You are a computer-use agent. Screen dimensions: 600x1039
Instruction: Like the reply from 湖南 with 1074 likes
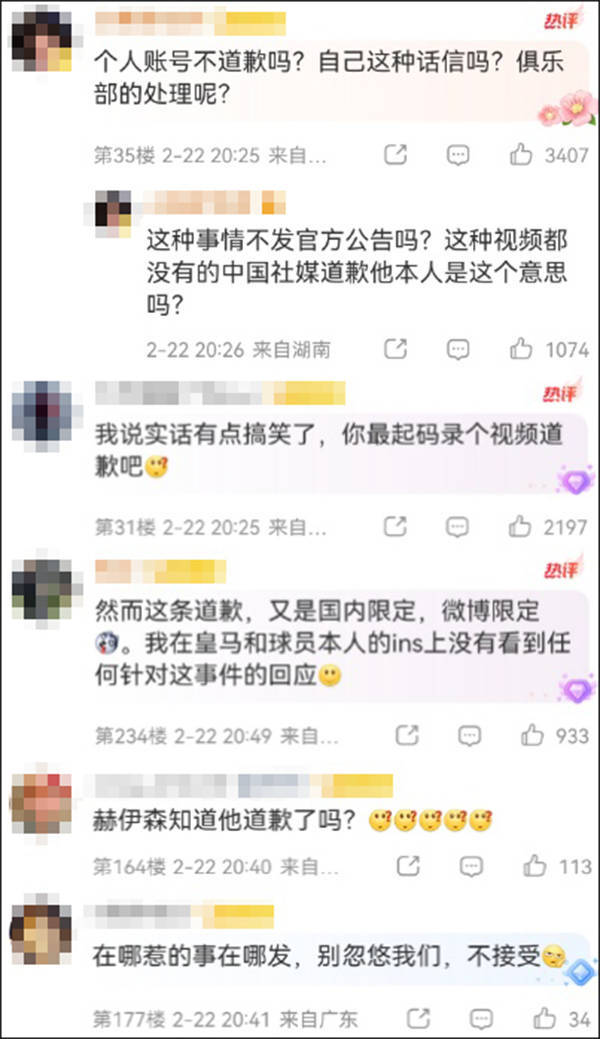tap(521, 349)
